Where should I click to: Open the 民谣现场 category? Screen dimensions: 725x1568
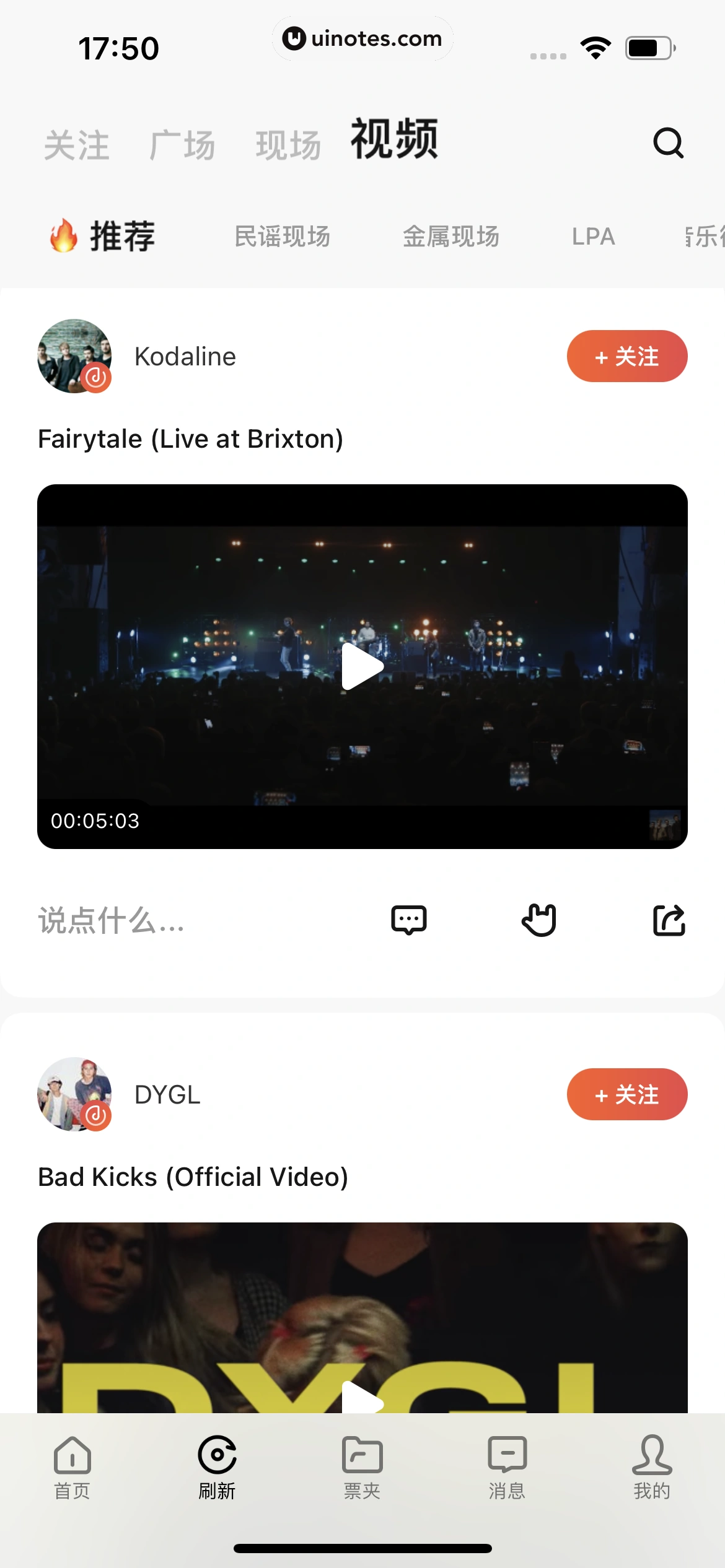point(283,237)
